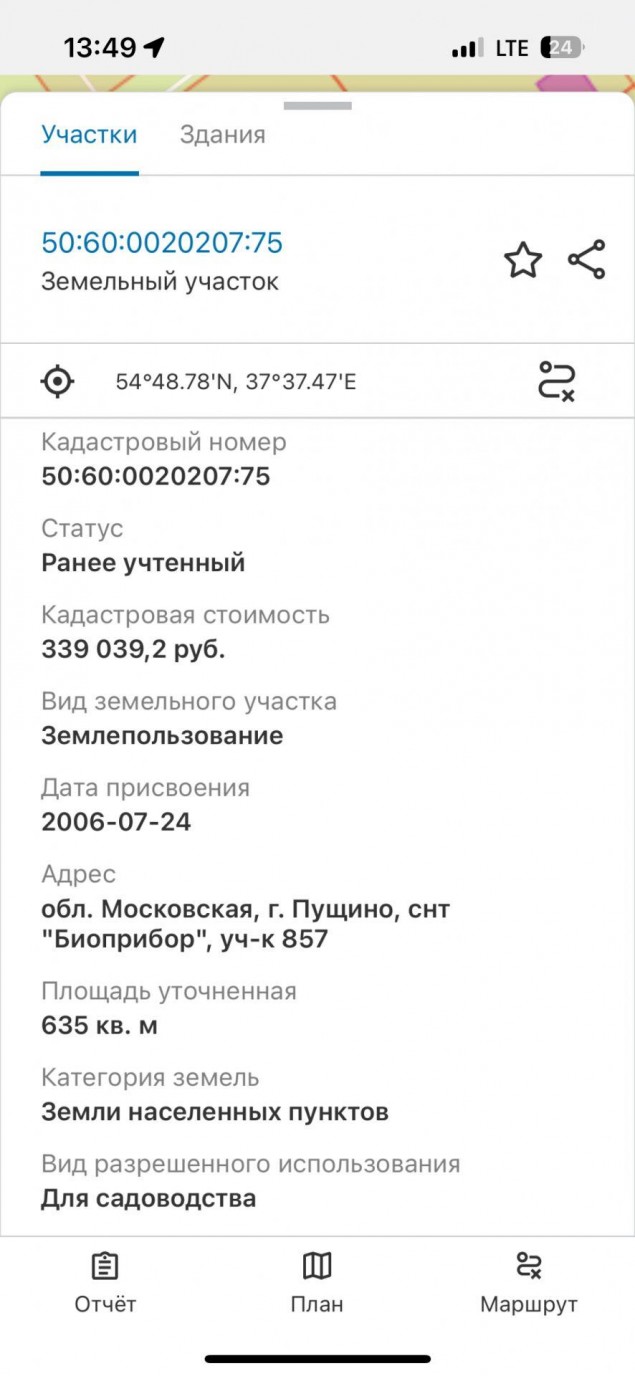The image size is (635, 1376).
Task: Add the parcel to favorites with the star
Action: pos(522,260)
